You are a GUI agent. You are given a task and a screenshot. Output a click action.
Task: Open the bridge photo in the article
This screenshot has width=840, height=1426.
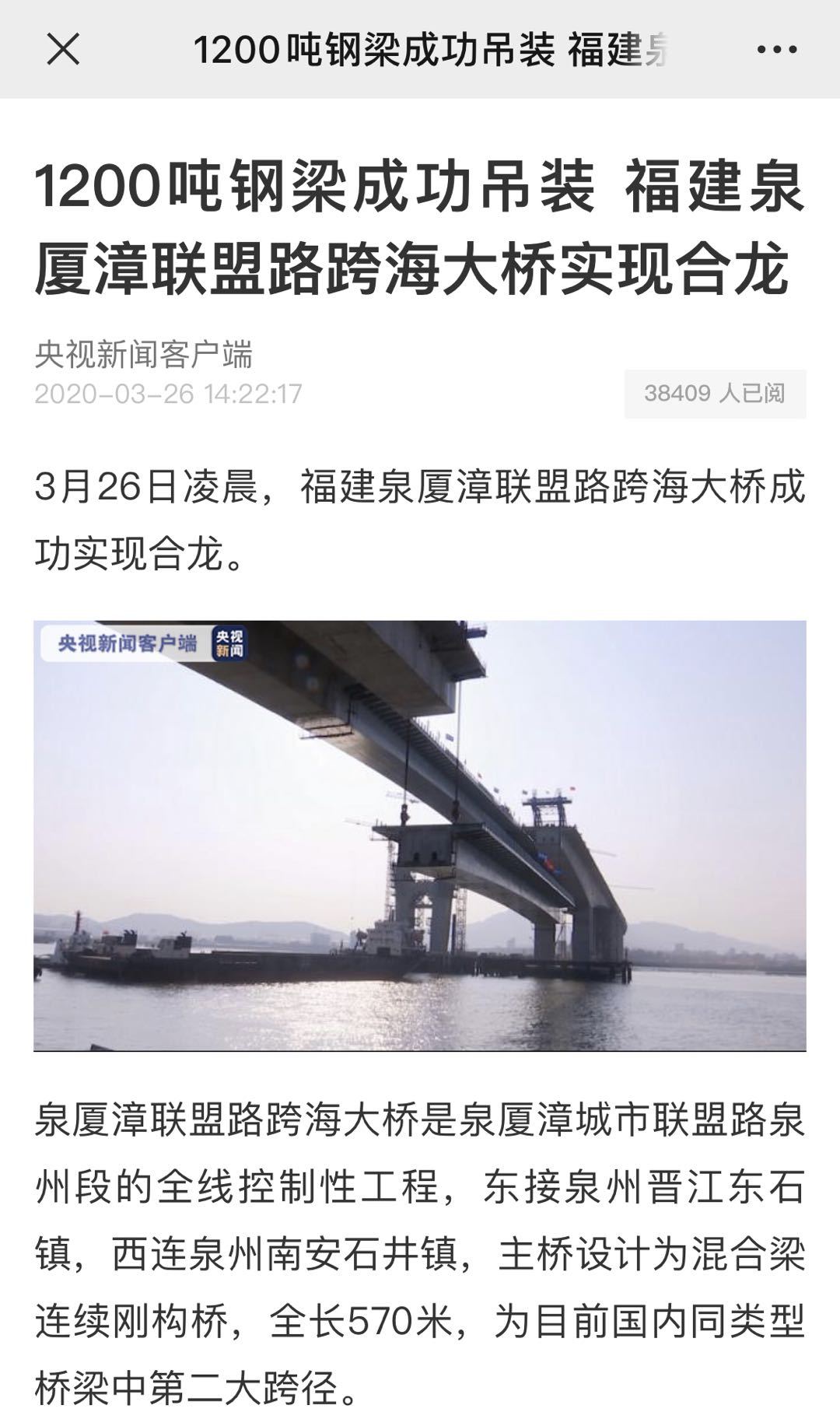point(420,836)
